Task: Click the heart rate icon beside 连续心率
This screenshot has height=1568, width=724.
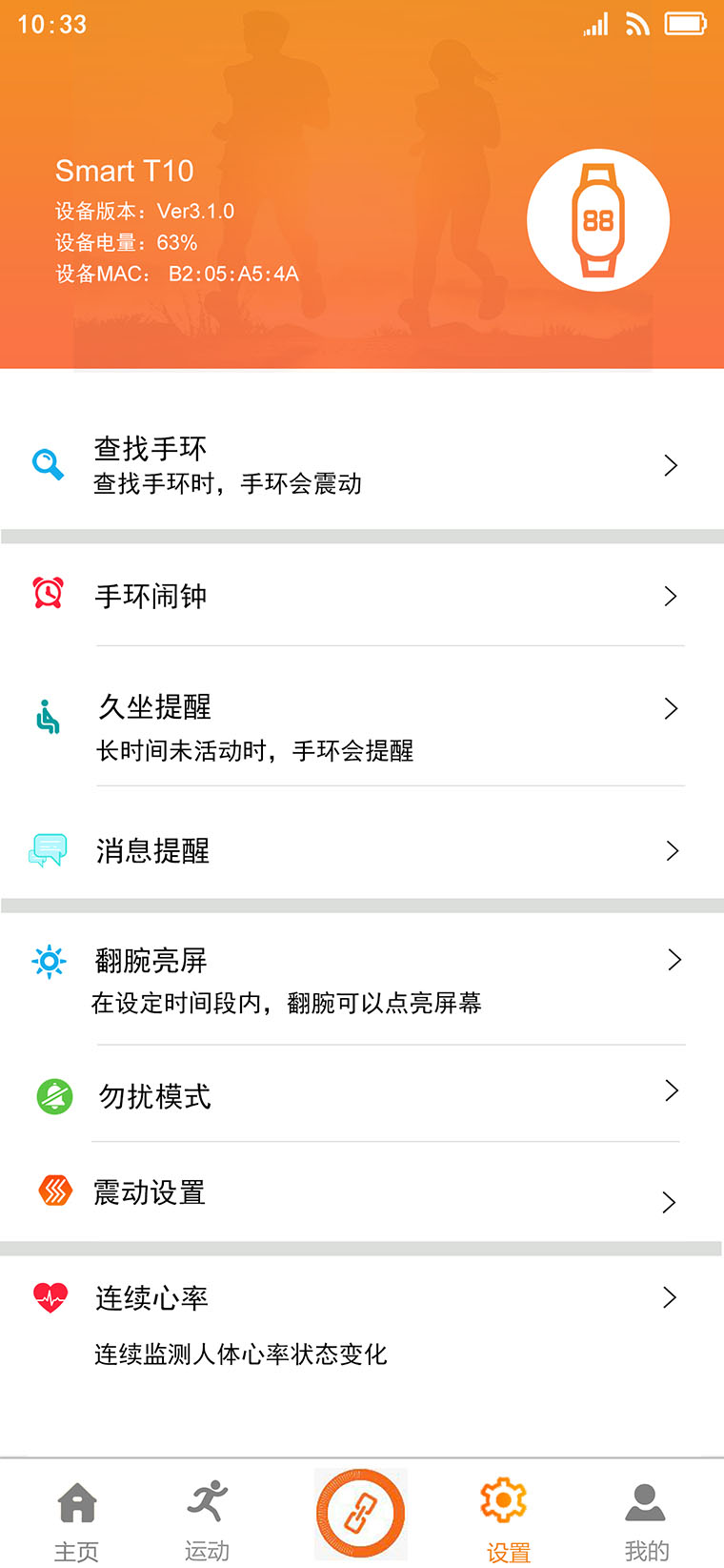Action: click(49, 1294)
